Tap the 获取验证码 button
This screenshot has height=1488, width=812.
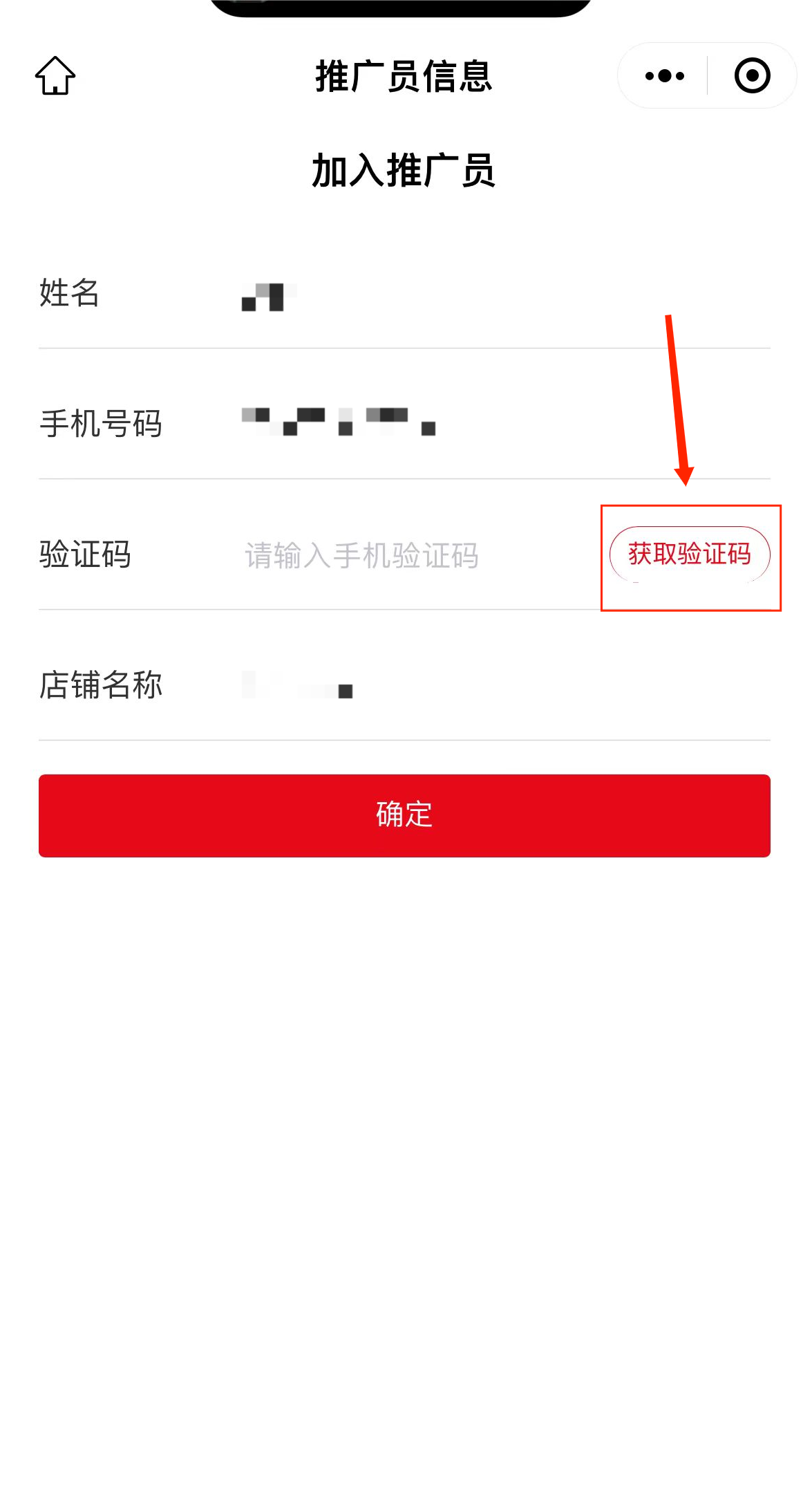(x=689, y=554)
